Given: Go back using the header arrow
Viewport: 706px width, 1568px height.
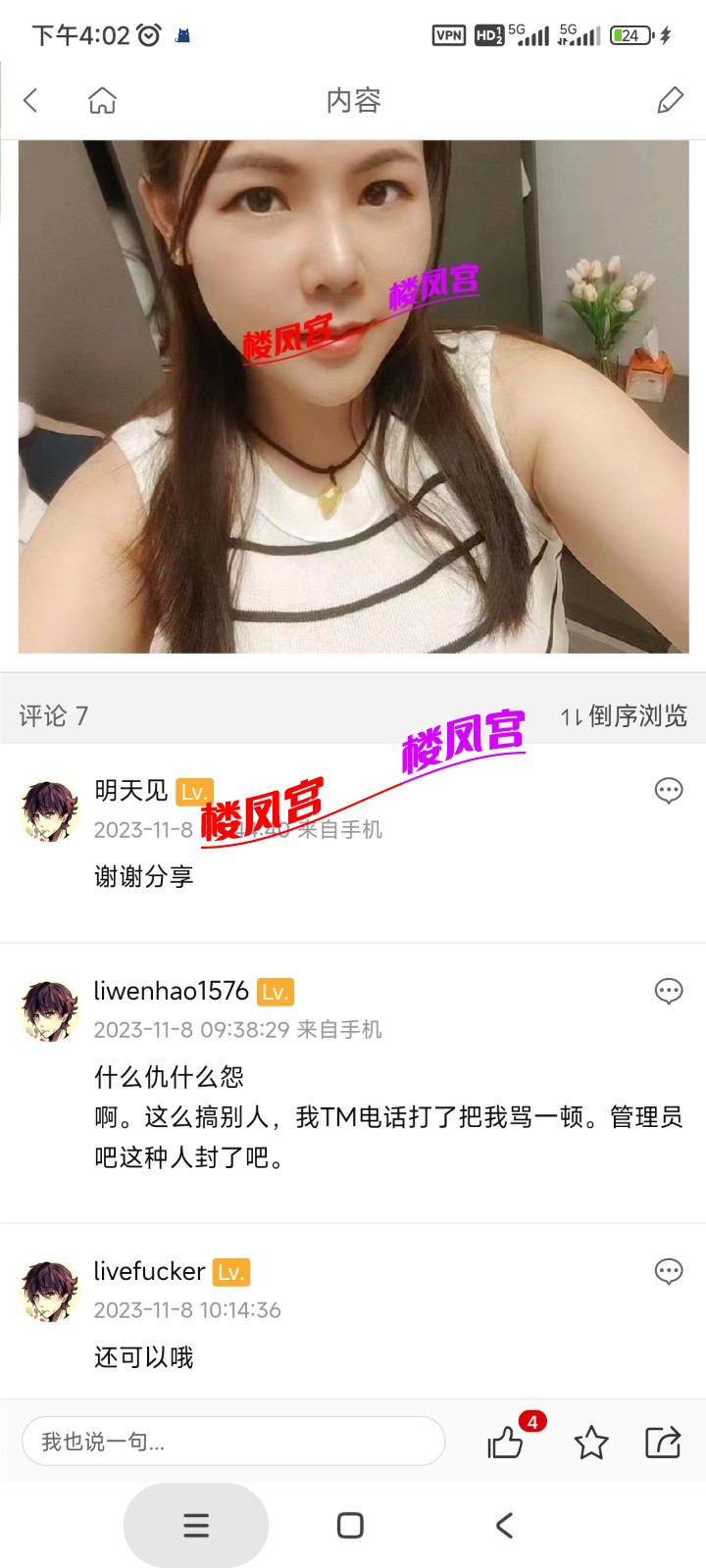Looking at the screenshot, I should (31, 100).
